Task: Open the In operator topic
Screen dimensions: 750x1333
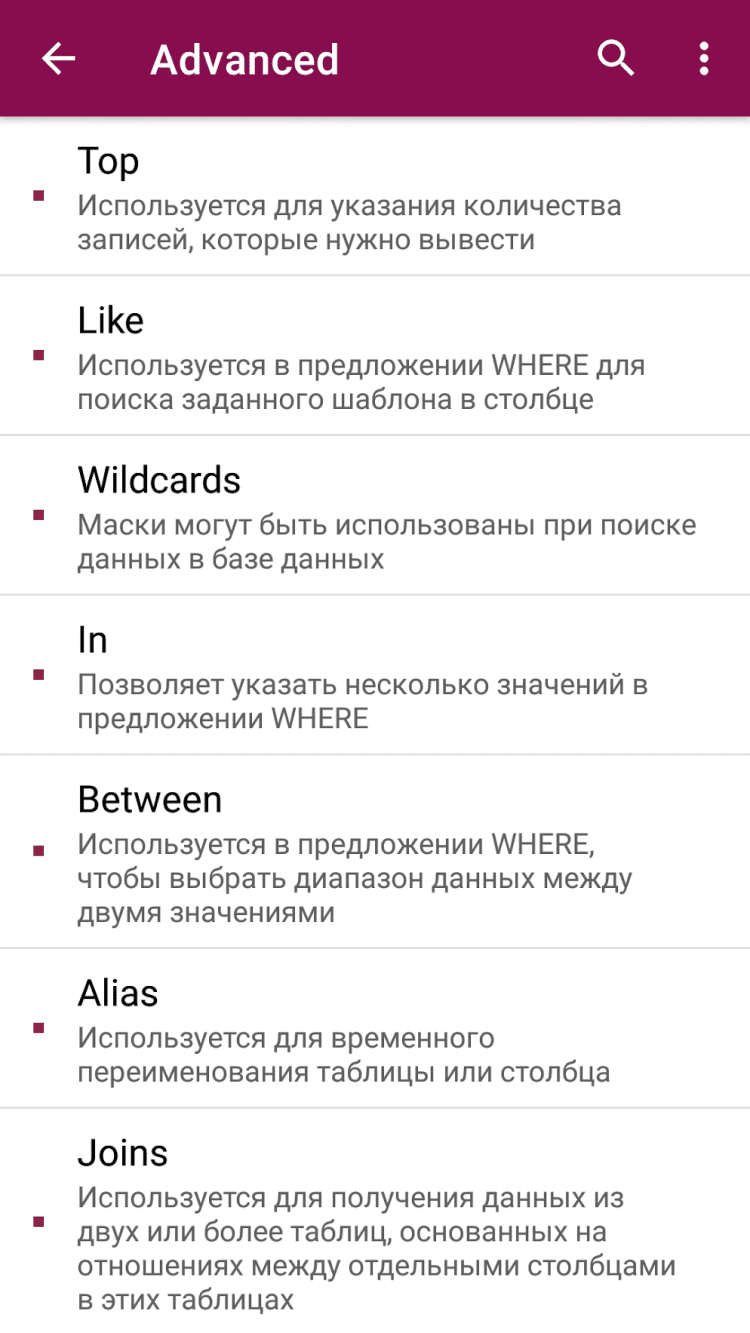Action: 375,676
